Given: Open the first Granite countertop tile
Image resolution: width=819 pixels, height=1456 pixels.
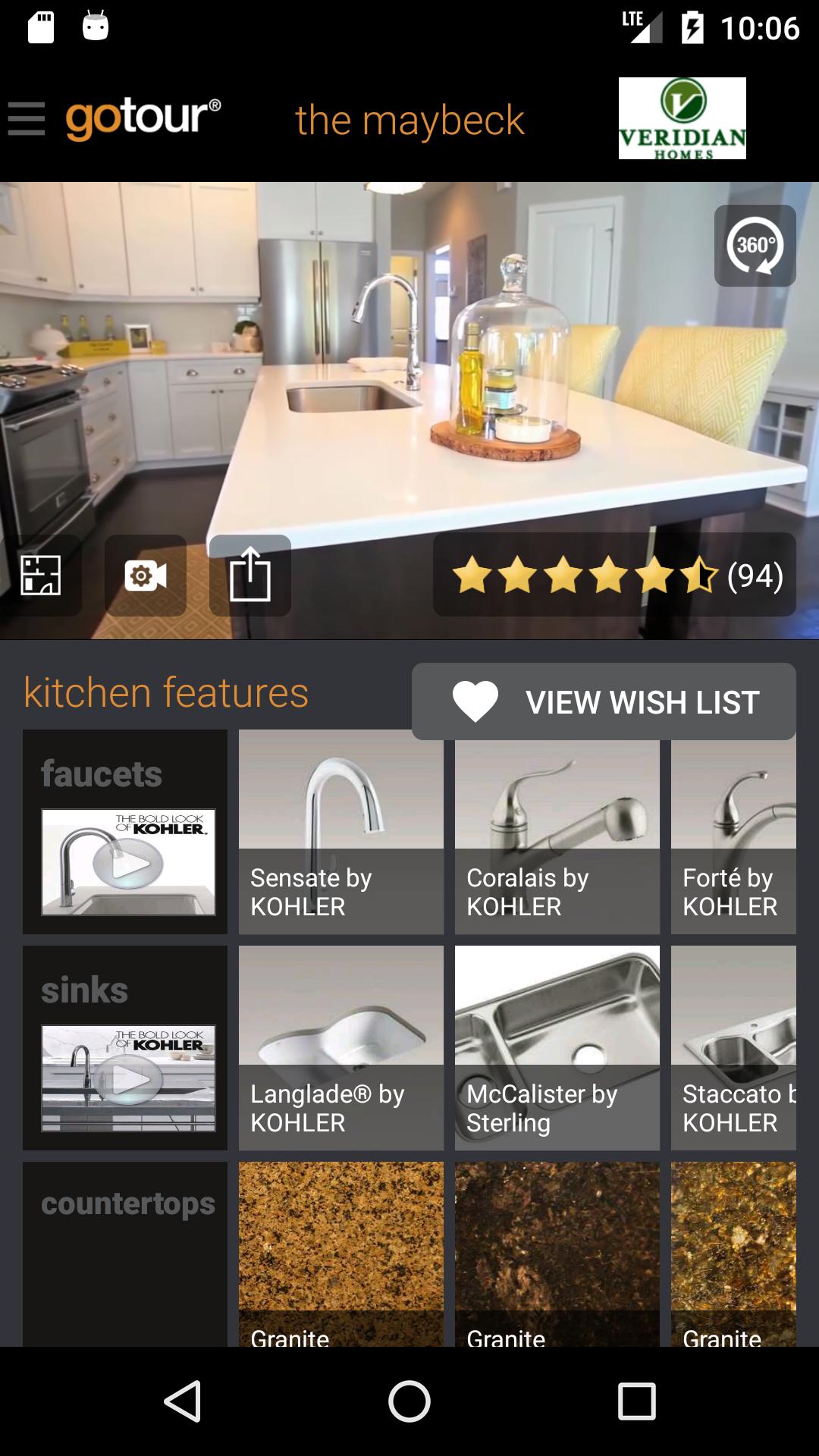Looking at the screenshot, I should point(340,1253).
